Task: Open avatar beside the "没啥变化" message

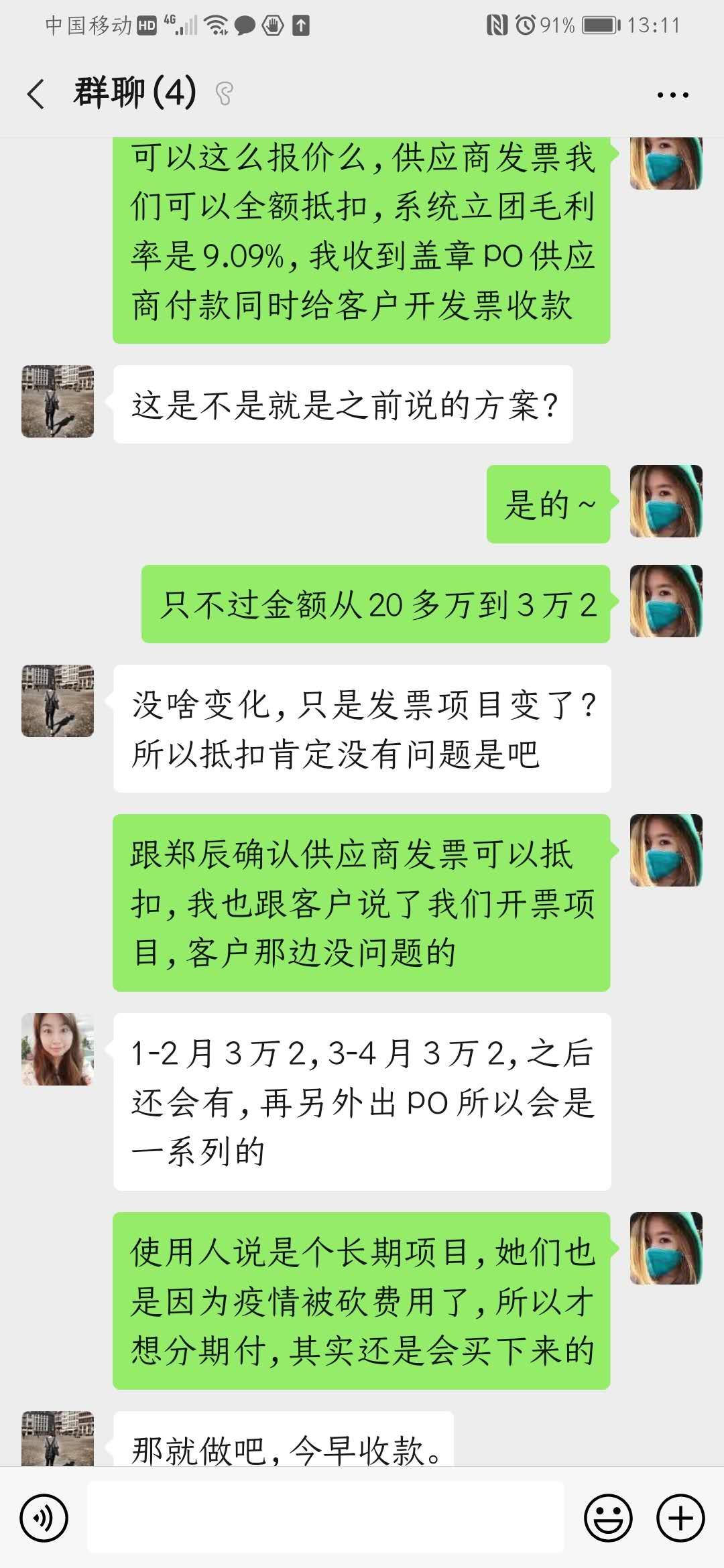Action: (58, 701)
